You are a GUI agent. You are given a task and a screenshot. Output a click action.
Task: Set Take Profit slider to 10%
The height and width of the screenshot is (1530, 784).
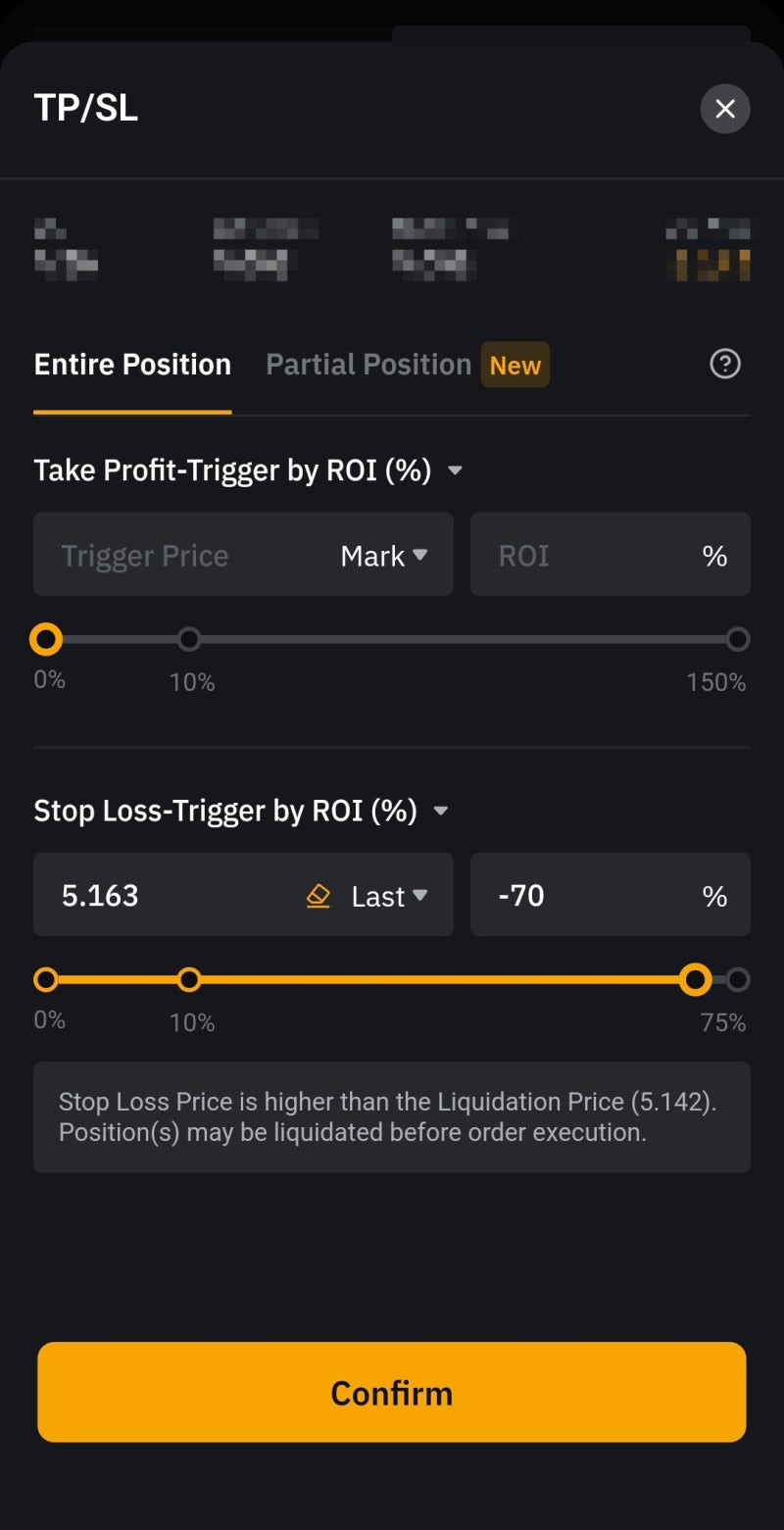[189, 640]
